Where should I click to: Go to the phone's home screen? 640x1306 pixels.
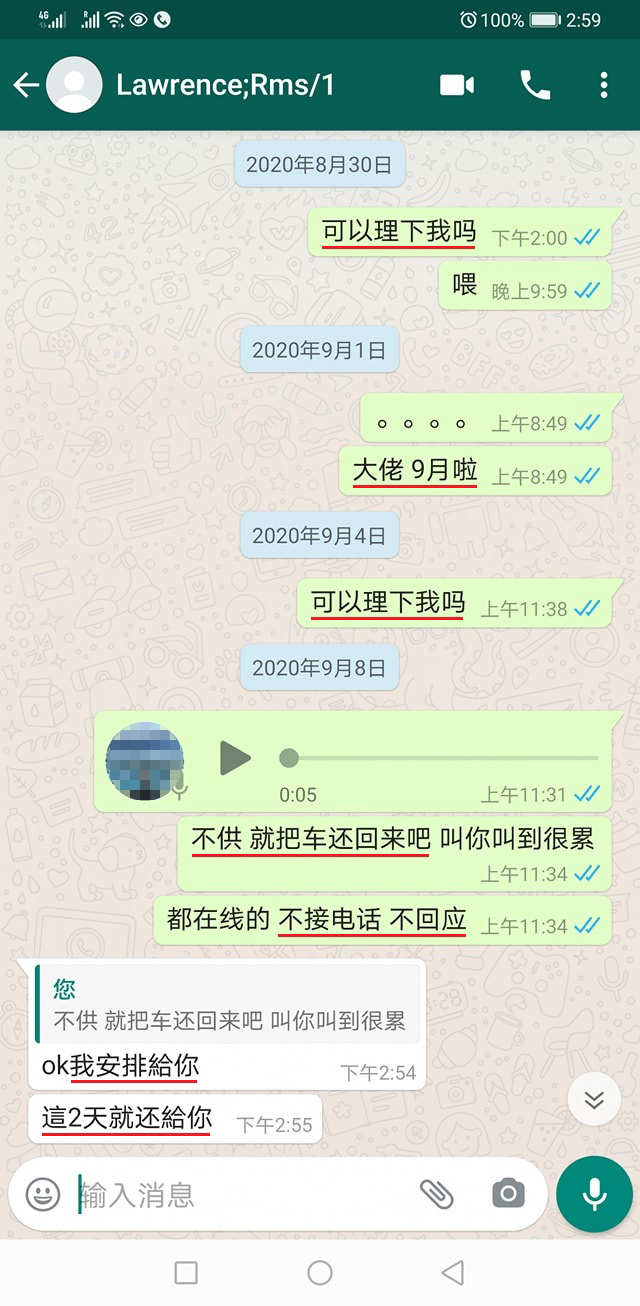click(x=320, y=1272)
